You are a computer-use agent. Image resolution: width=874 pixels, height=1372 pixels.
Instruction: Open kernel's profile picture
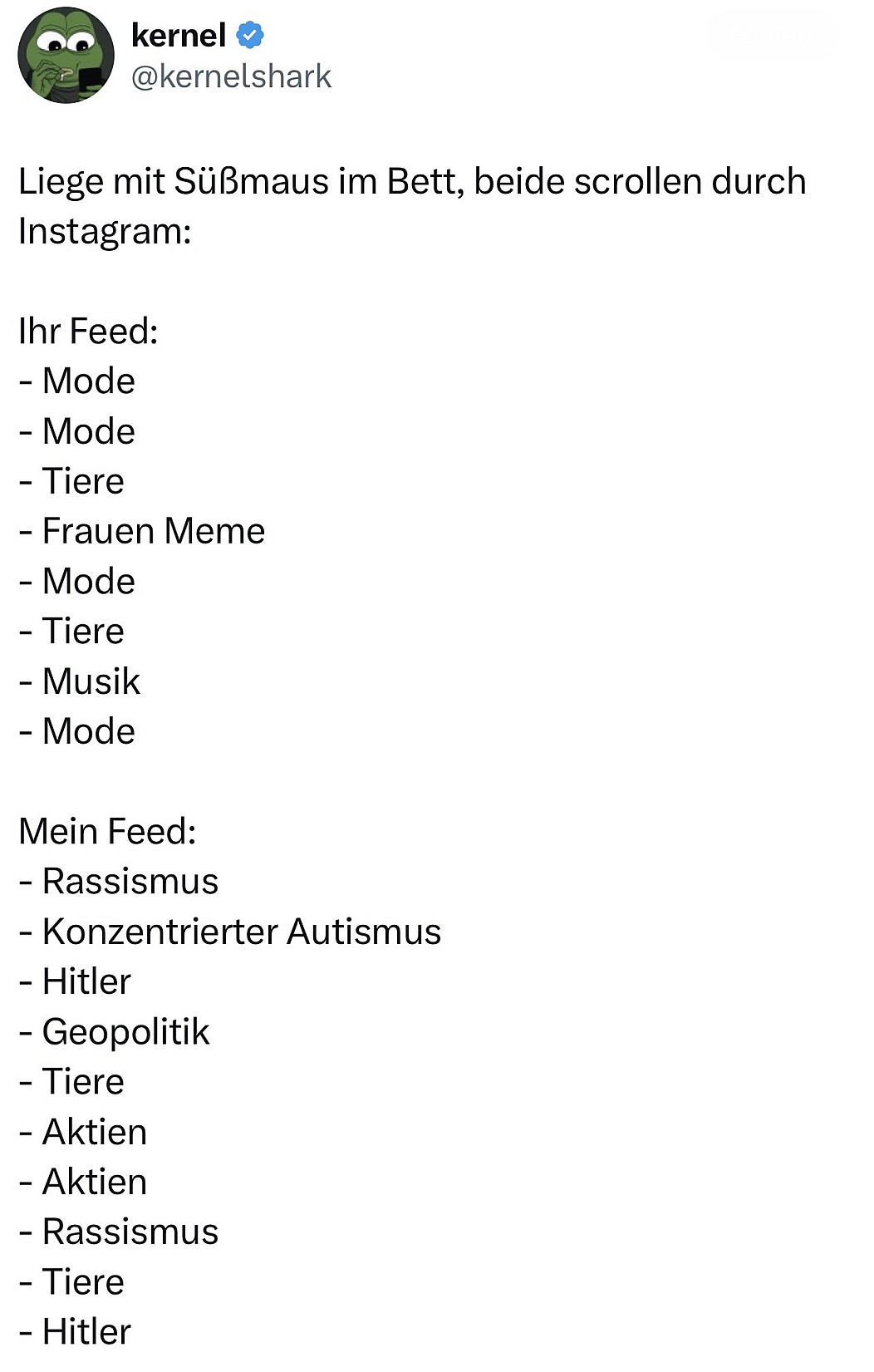tap(66, 56)
